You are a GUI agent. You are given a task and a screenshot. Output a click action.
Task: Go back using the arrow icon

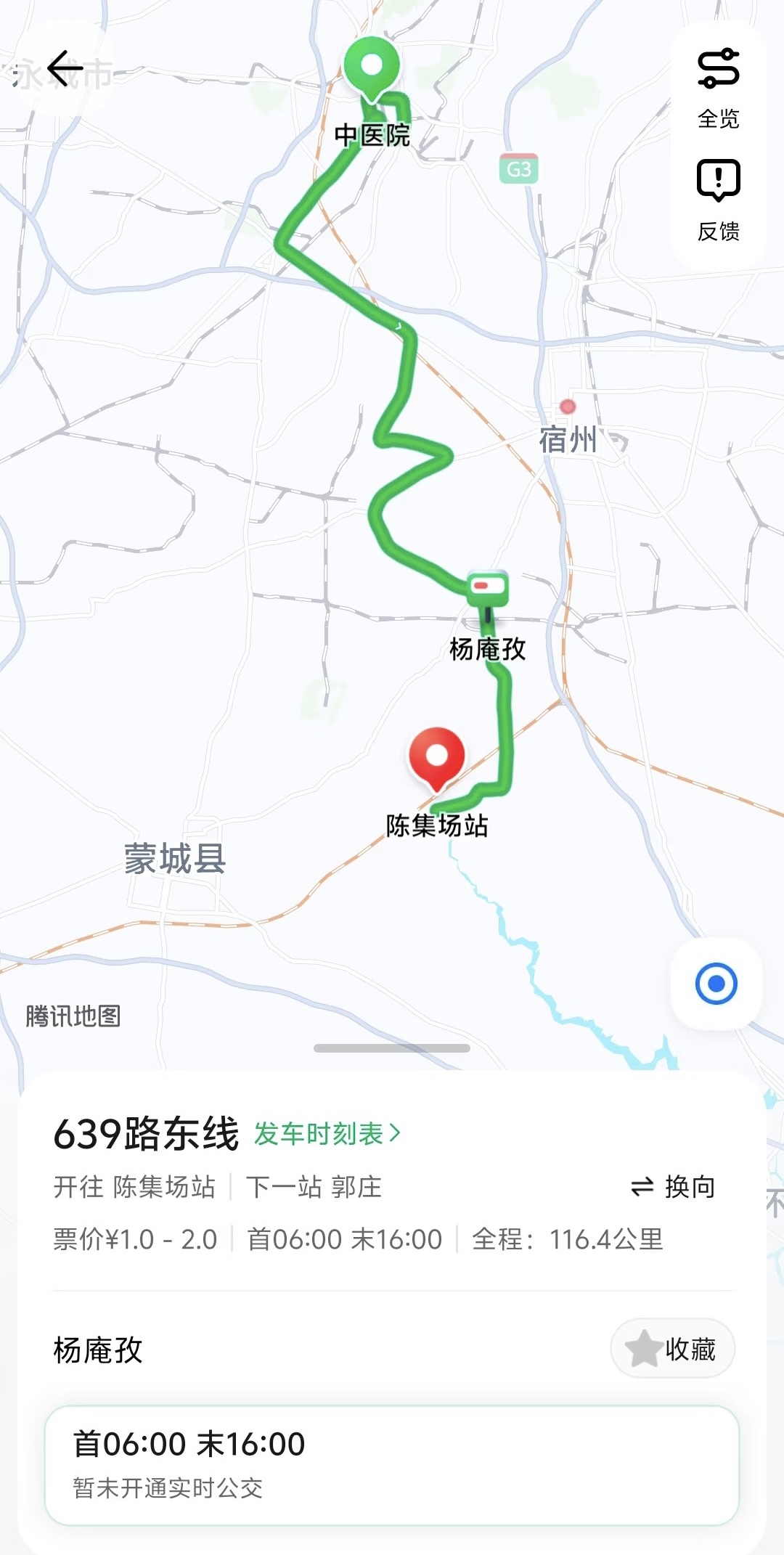65,69
